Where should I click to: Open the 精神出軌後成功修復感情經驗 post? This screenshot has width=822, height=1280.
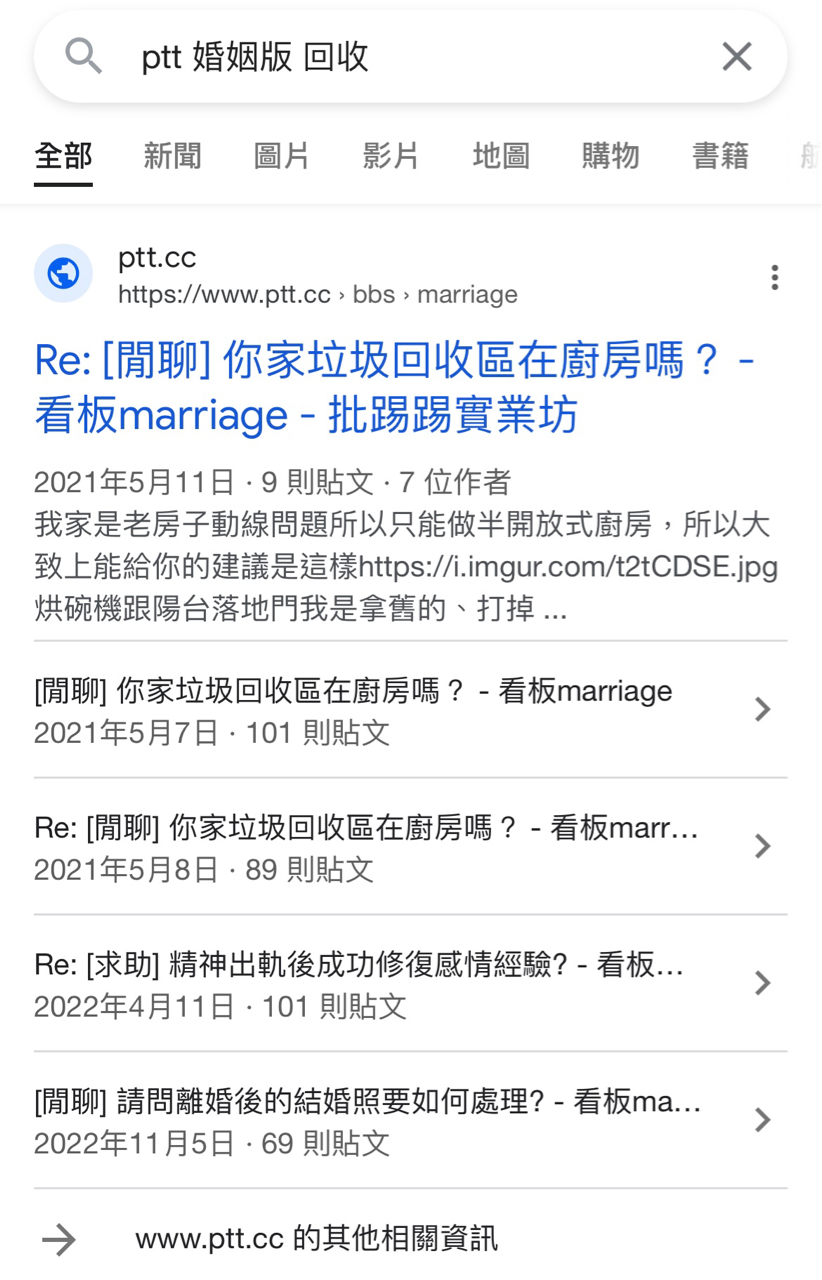click(x=400, y=984)
